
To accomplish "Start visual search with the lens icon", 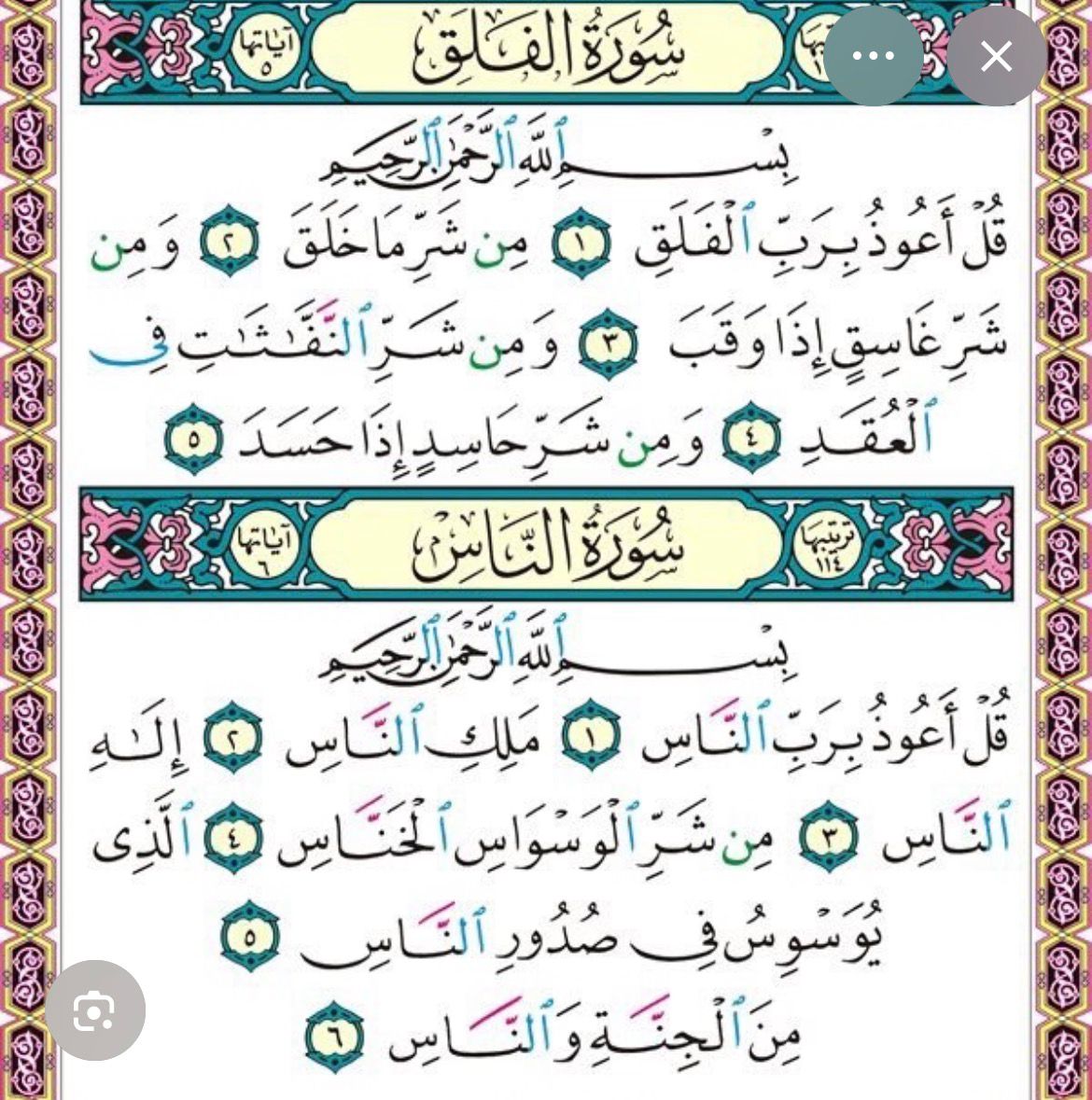I will (x=95, y=1010).
